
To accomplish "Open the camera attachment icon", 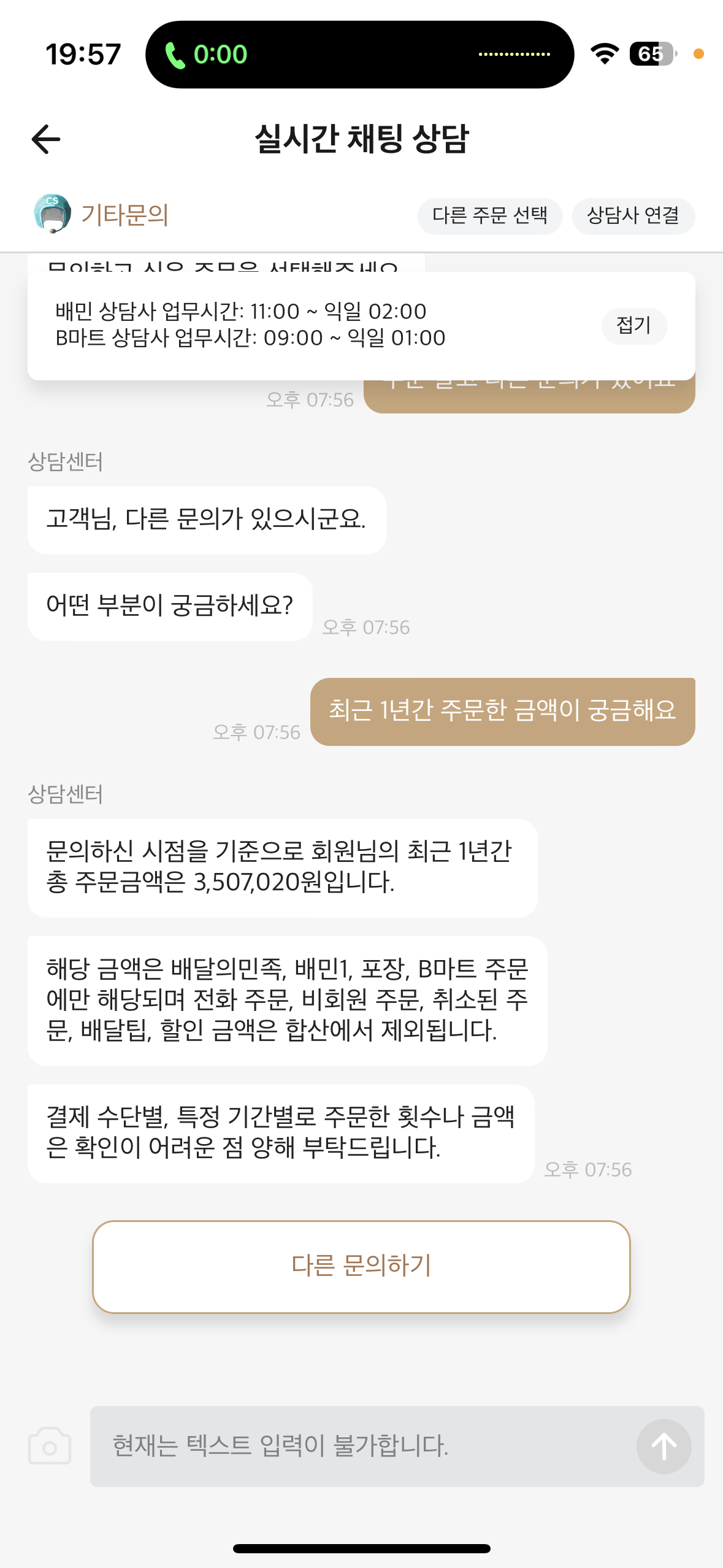I will point(50,1447).
